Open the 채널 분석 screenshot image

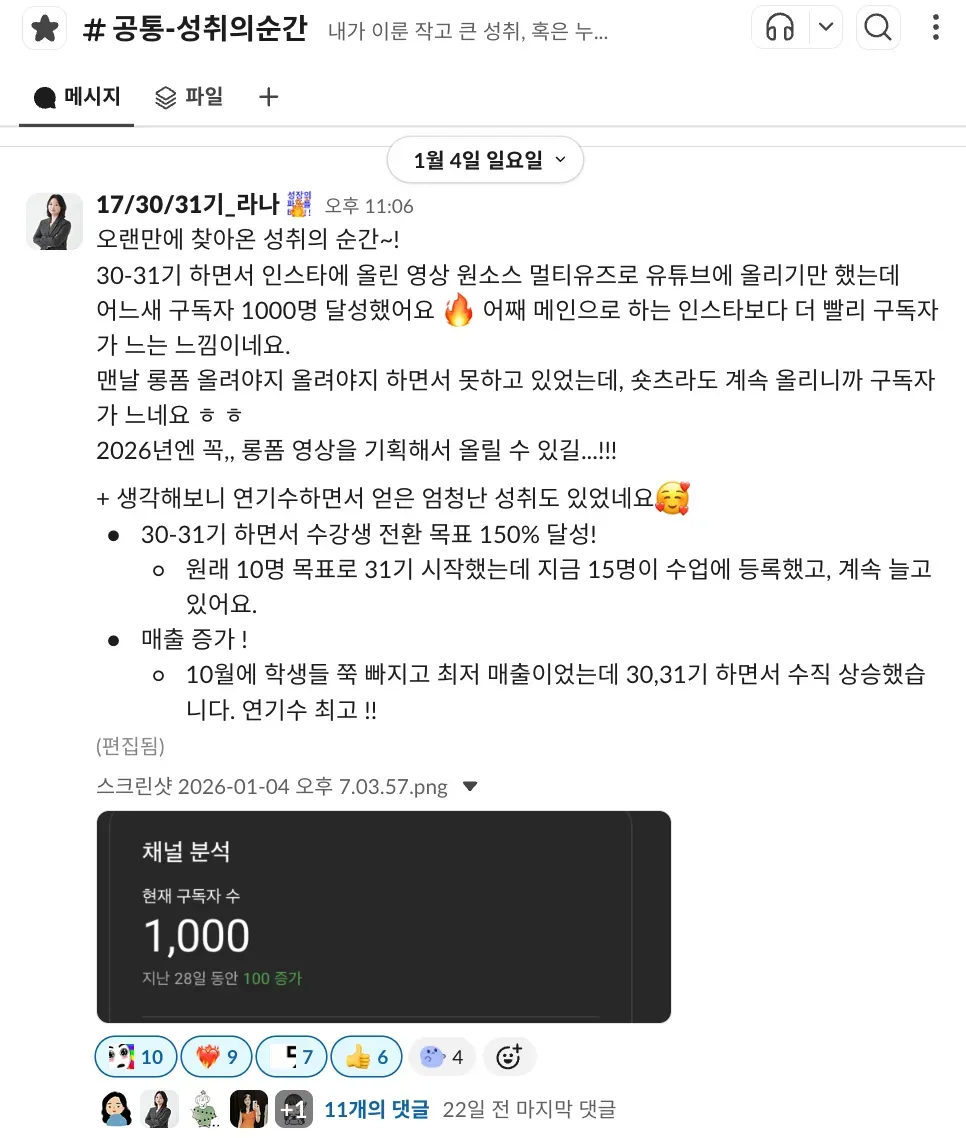coord(383,916)
